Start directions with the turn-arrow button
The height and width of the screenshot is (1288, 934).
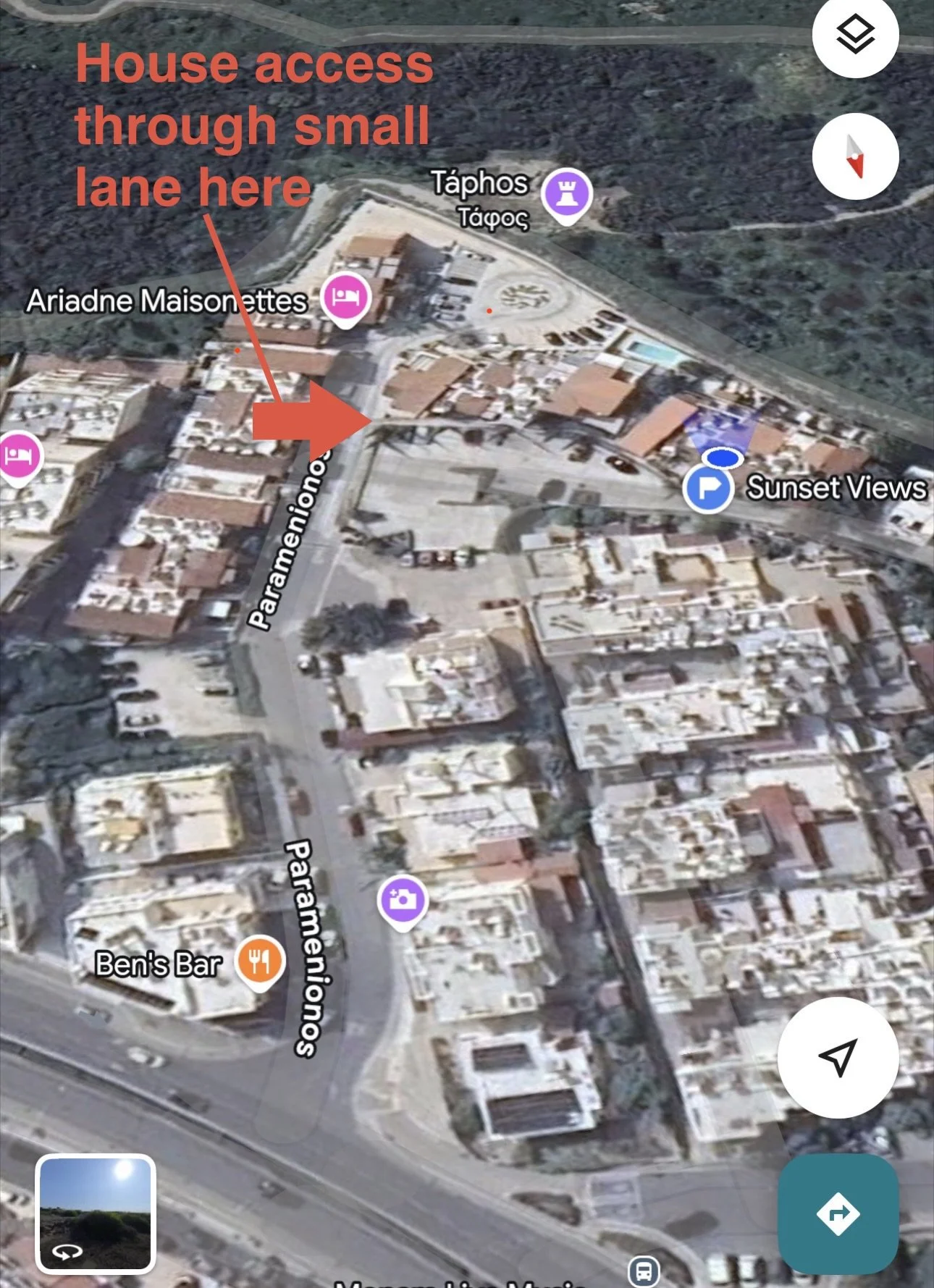[x=838, y=1213]
